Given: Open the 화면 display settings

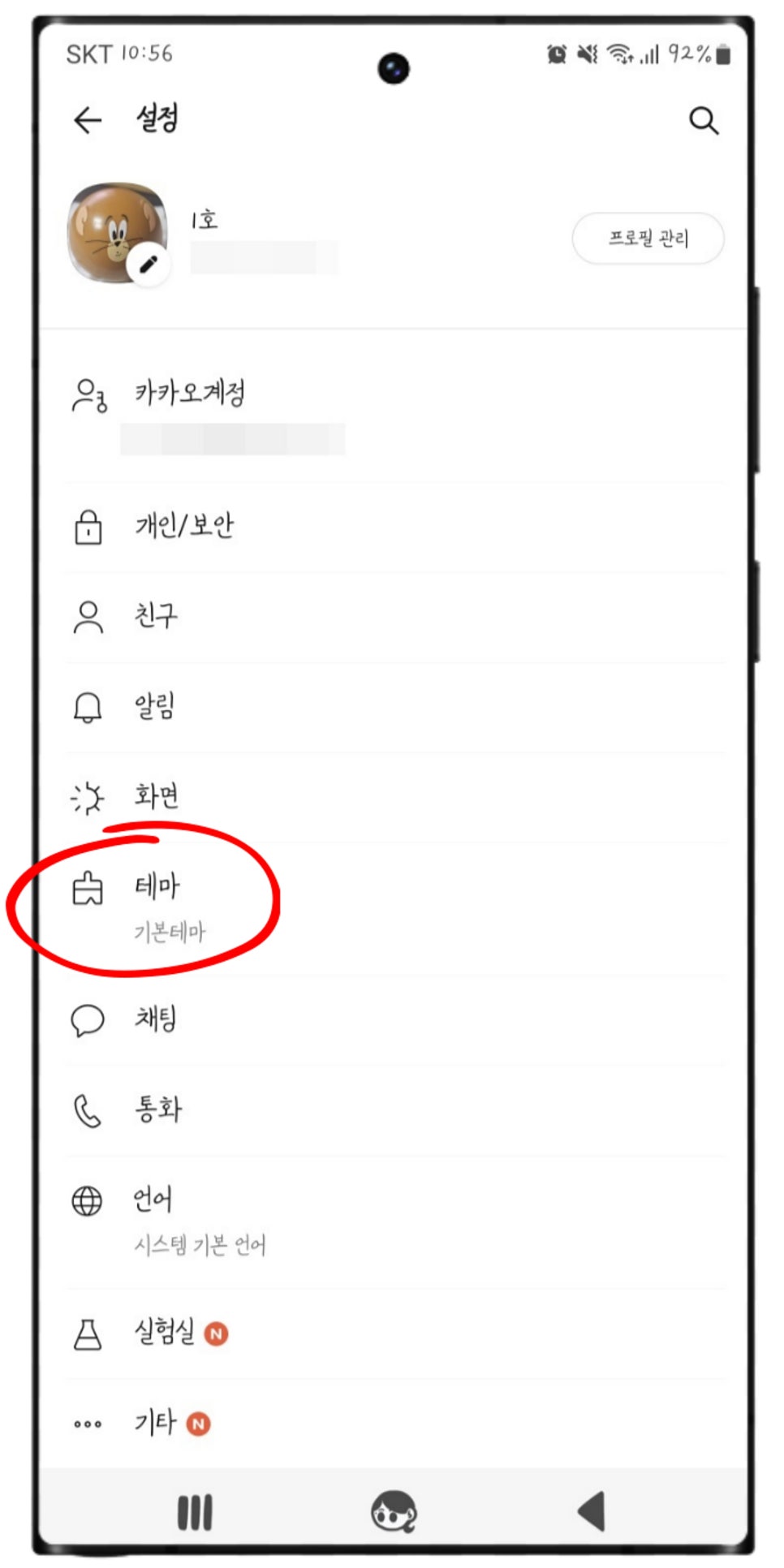Looking at the screenshot, I should tap(394, 797).
